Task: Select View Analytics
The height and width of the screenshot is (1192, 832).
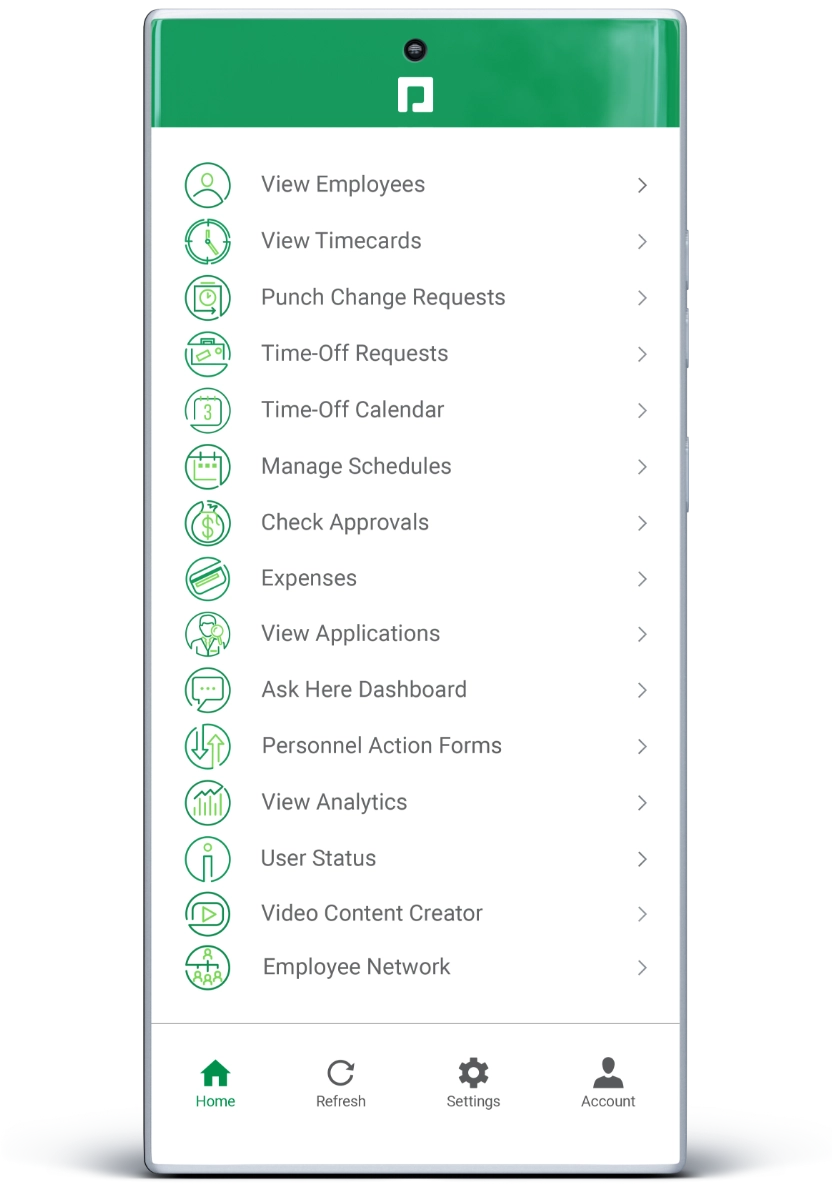Action: [334, 802]
